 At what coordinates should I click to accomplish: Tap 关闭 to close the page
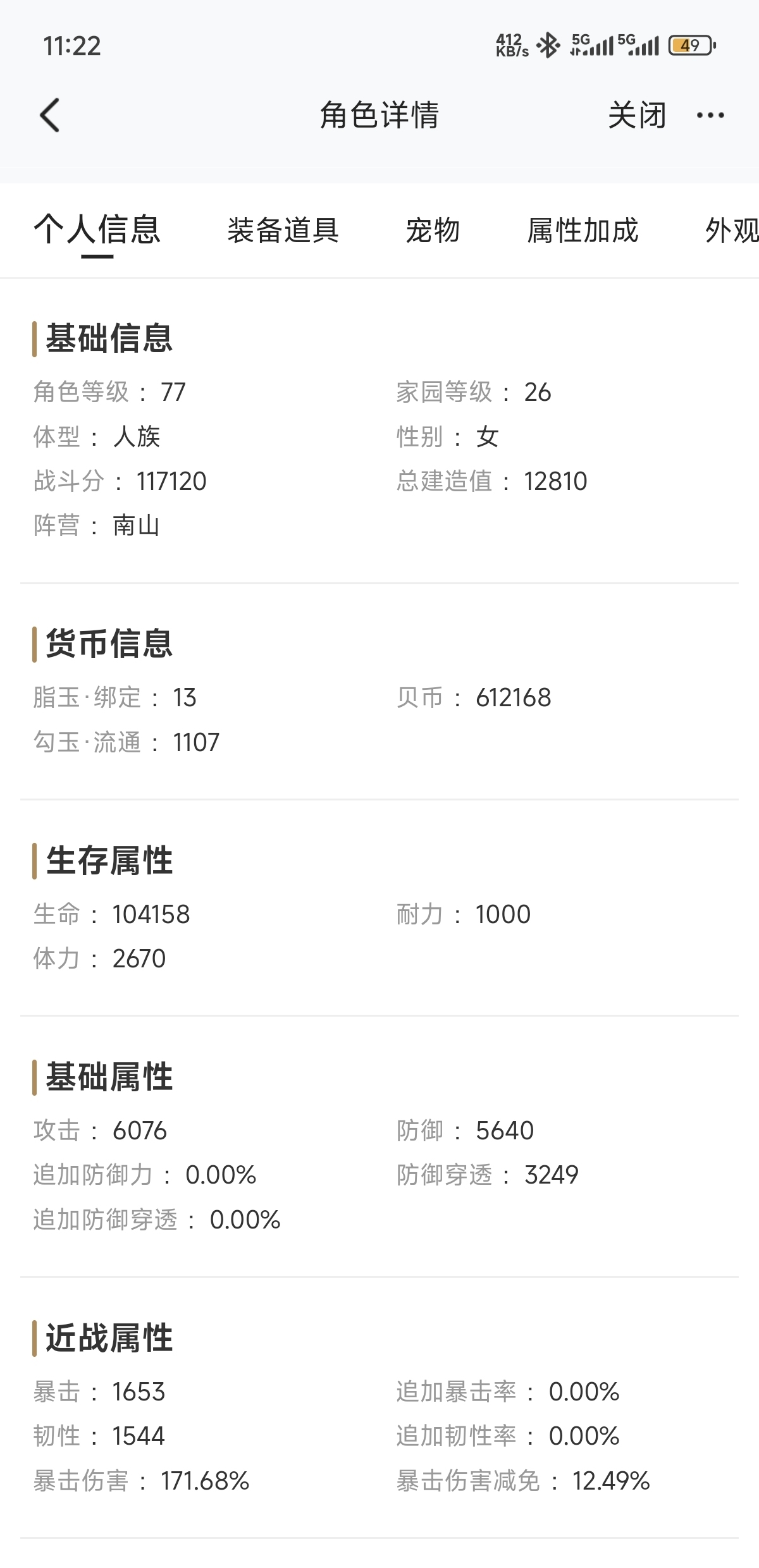click(x=636, y=115)
